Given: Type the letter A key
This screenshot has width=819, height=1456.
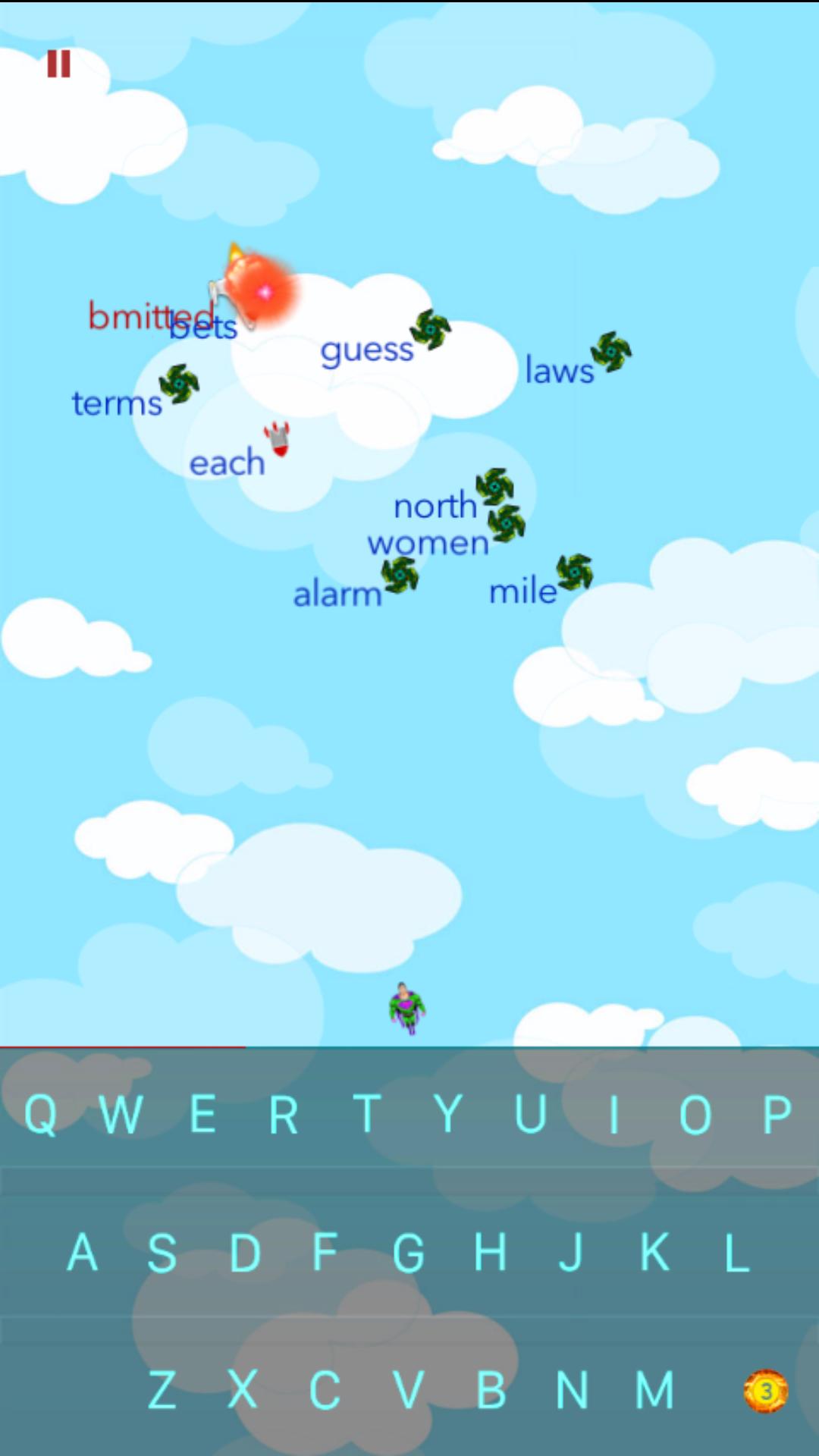Looking at the screenshot, I should 83,1252.
